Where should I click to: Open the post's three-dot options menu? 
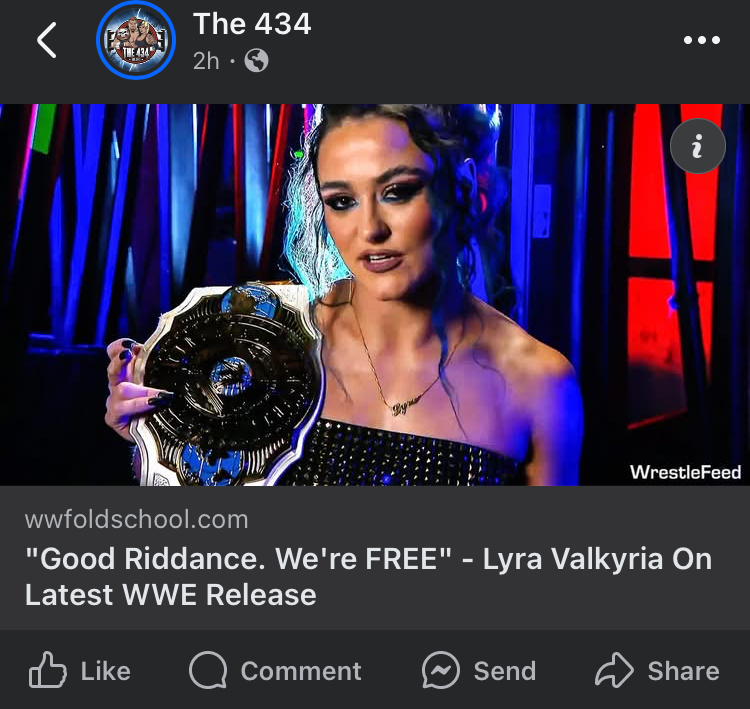click(700, 40)
